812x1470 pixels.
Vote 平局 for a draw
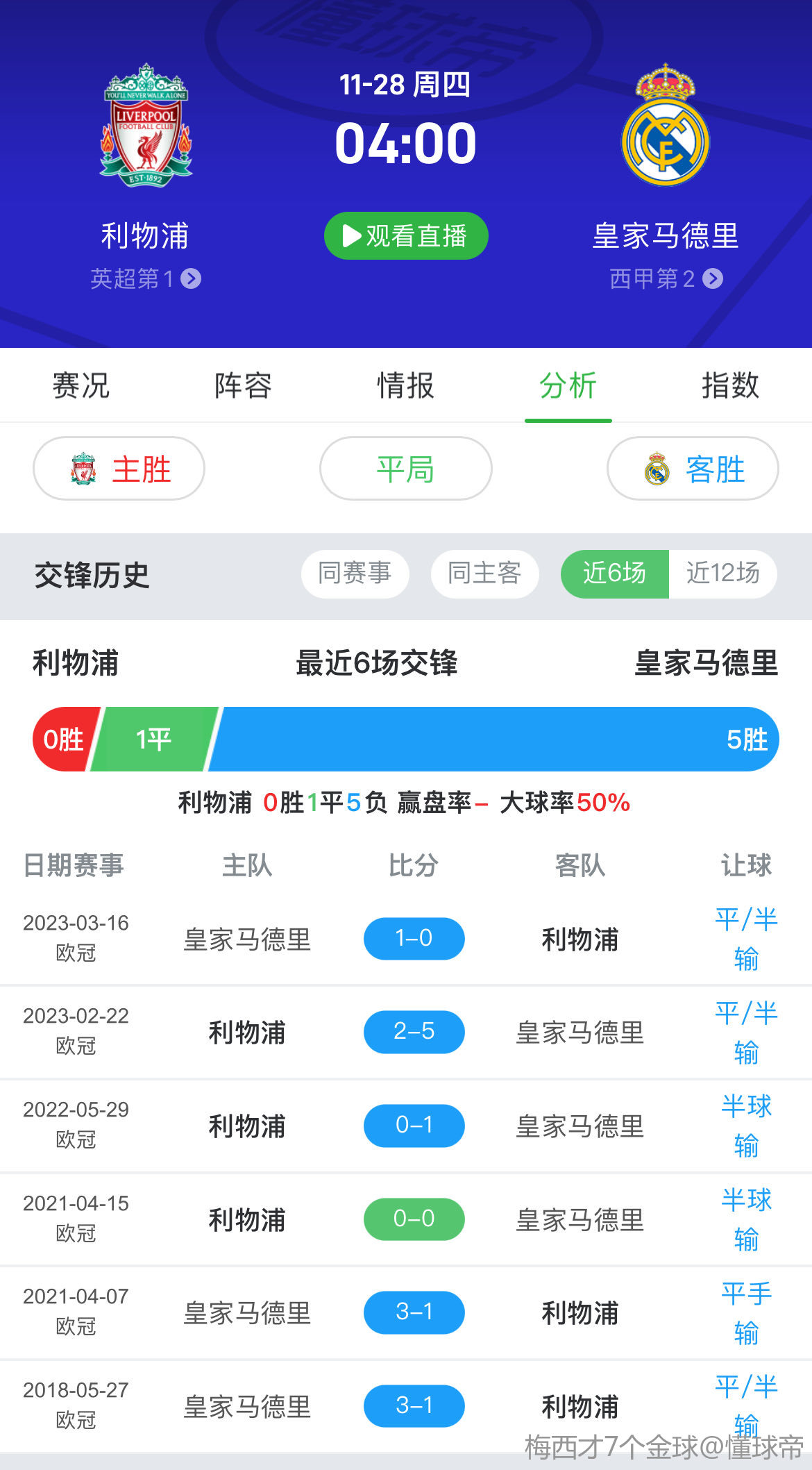[x=406, y=469]
